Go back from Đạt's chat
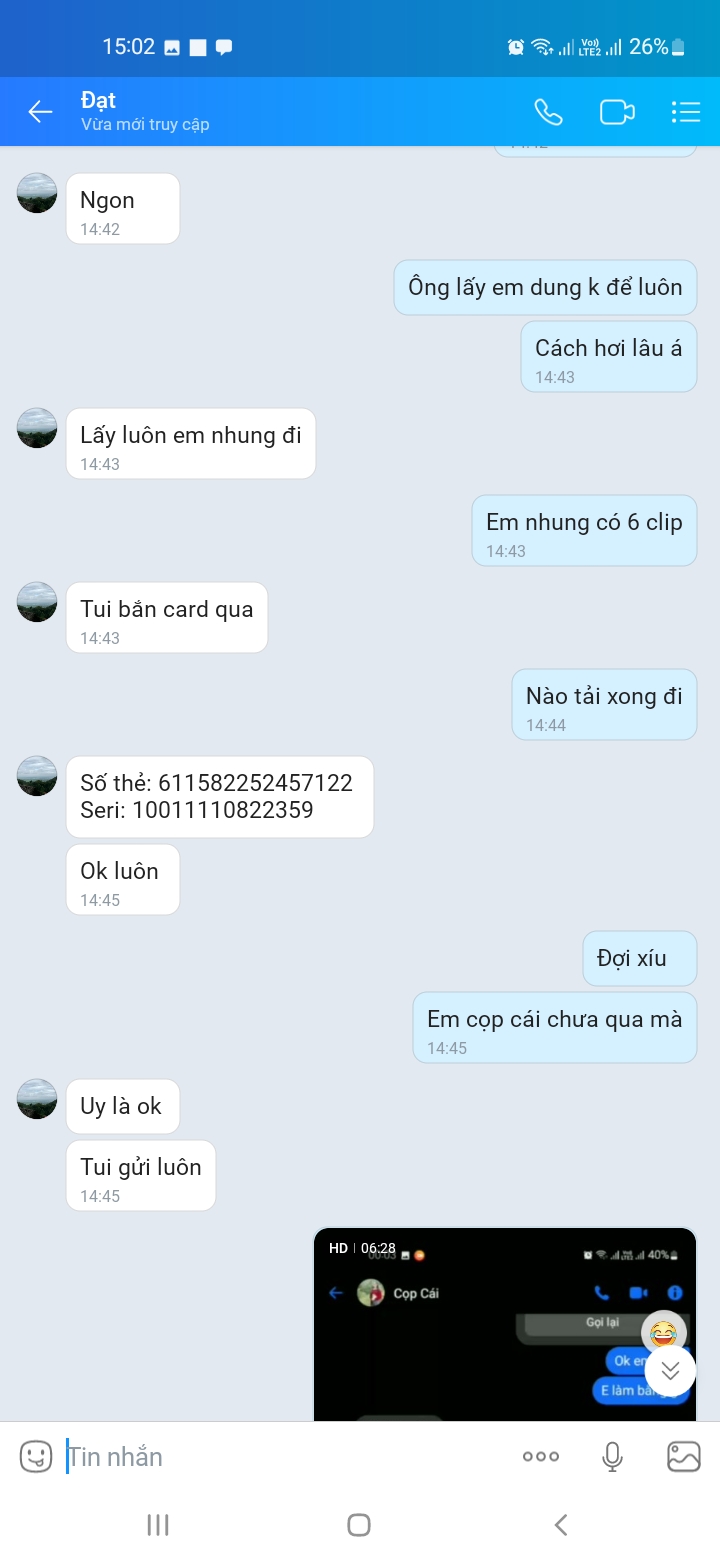The image size is (720, 1560). [x=40, y=112]
